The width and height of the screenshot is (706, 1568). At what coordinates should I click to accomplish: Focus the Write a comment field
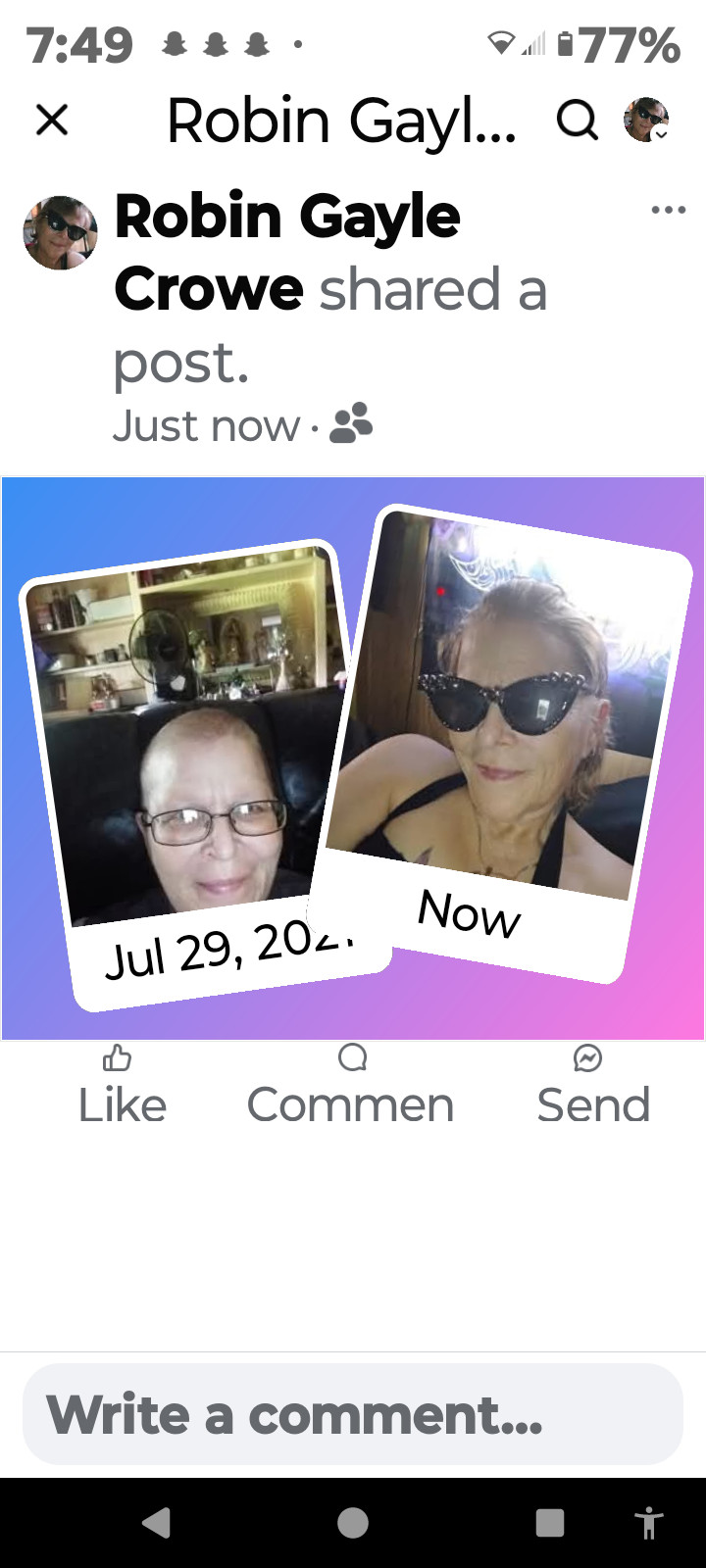353,1414
